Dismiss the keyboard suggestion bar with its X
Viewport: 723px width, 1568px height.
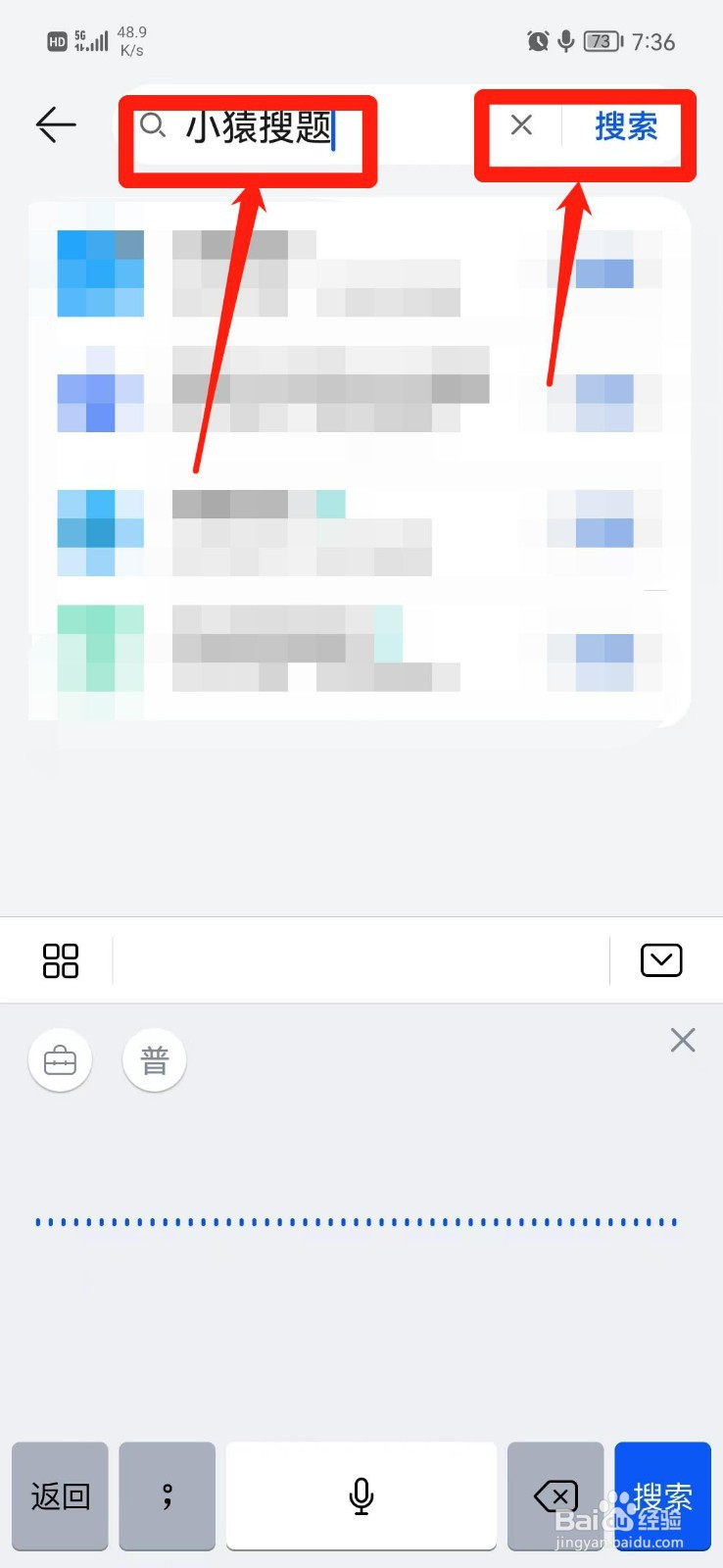(x=683, y=1040)
